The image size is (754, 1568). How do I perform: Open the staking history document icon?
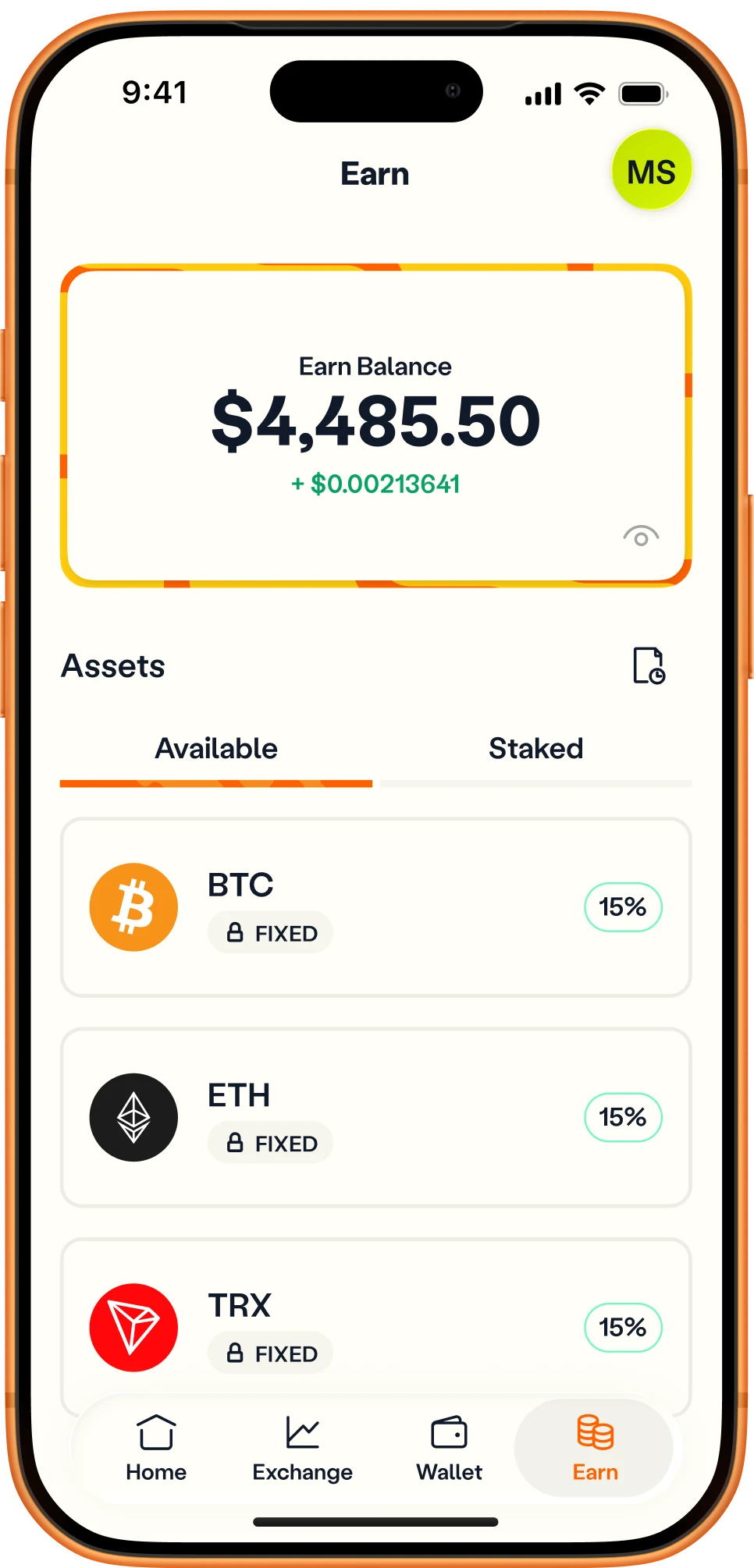coord(648,665)
